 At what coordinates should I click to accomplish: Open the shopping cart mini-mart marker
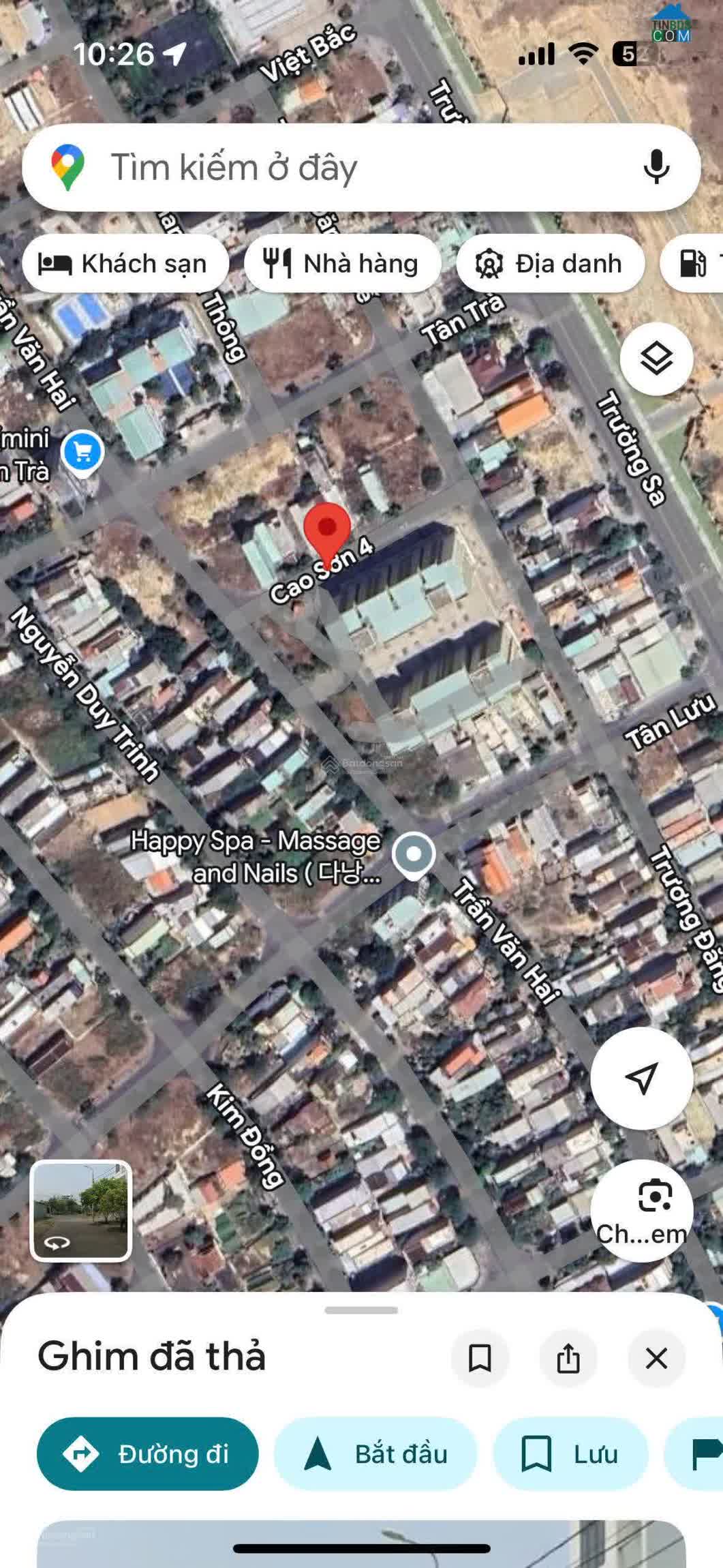pyautogui.click(x=82, y=453)
